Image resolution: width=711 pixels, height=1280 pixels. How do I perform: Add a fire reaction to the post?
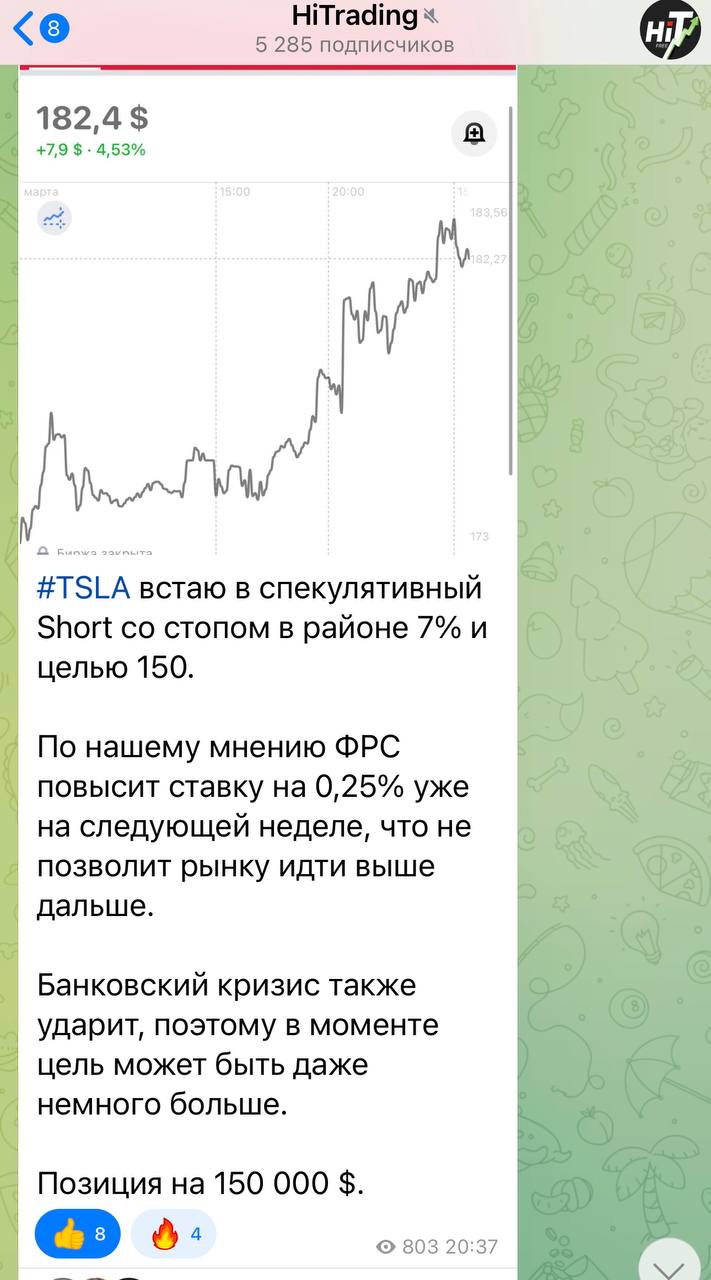click(x=174, y=1234)
